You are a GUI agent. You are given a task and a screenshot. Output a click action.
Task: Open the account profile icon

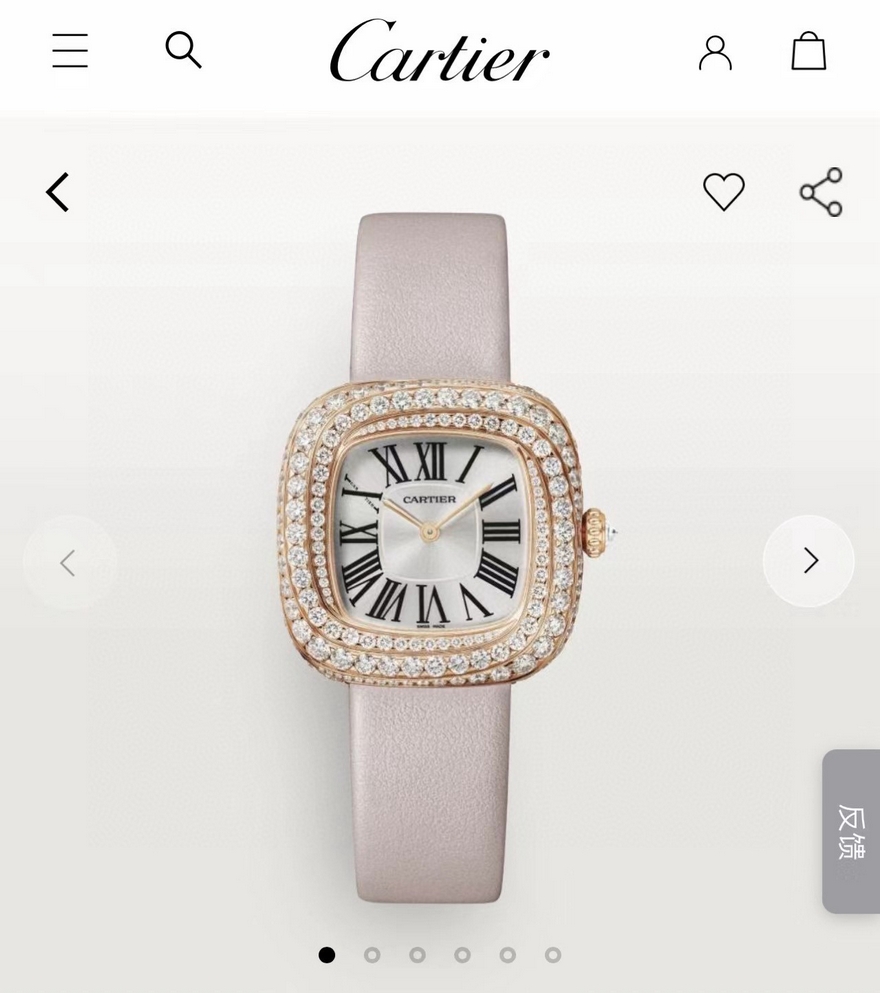(715, 52)
